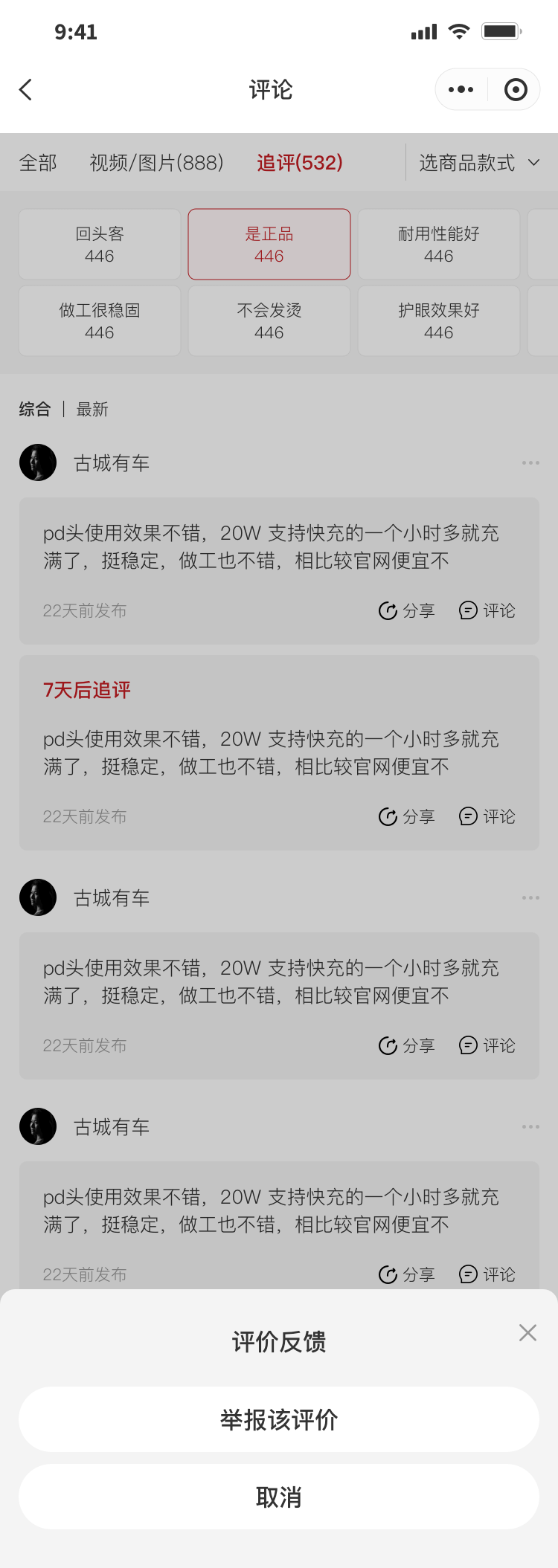The height and width of the screenshot is (1568, 558).
Task: Filter reviews by 耐用性能好
Action: (x=439, y=245)
